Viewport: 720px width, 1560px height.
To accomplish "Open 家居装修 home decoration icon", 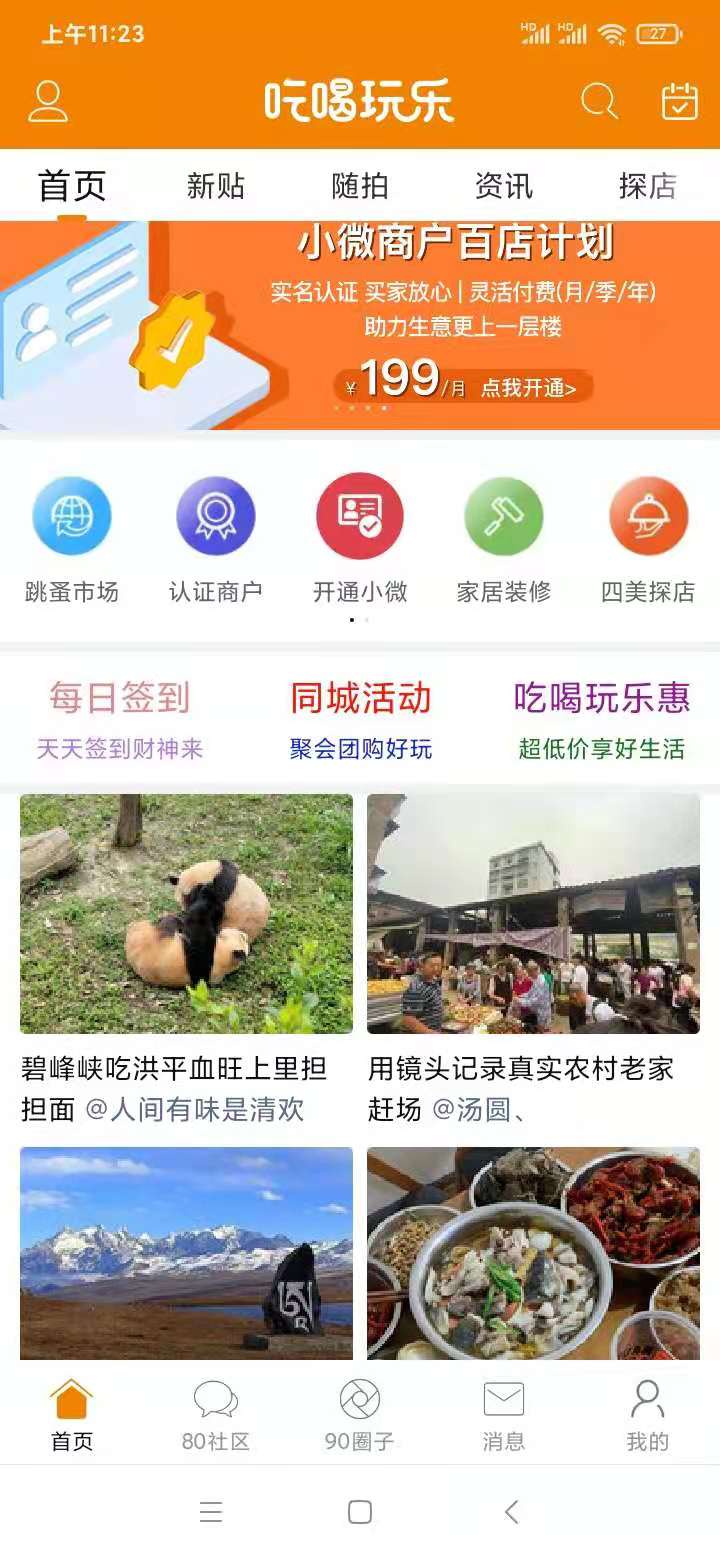I will tap(504, 518).
